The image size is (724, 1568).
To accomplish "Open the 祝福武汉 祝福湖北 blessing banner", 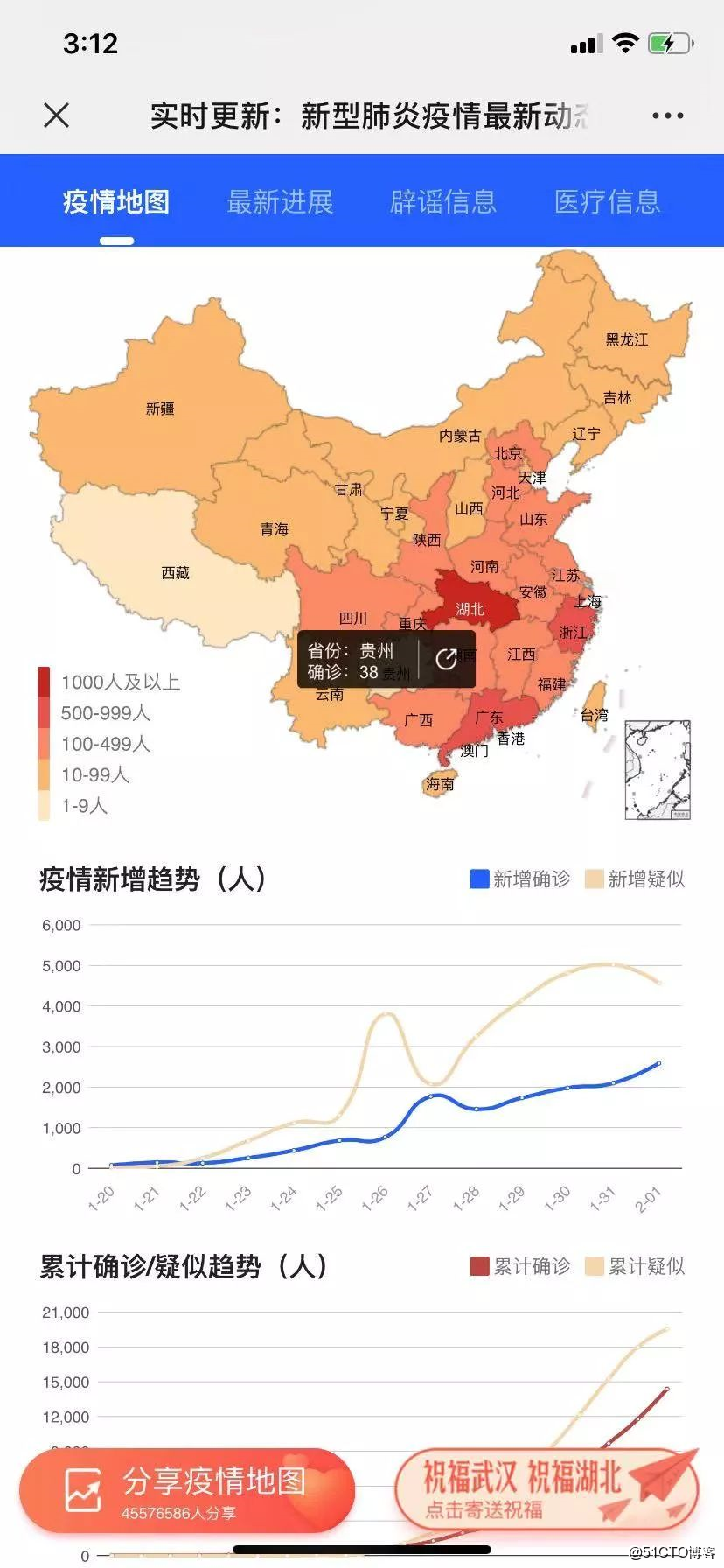I will point(546,1488).
